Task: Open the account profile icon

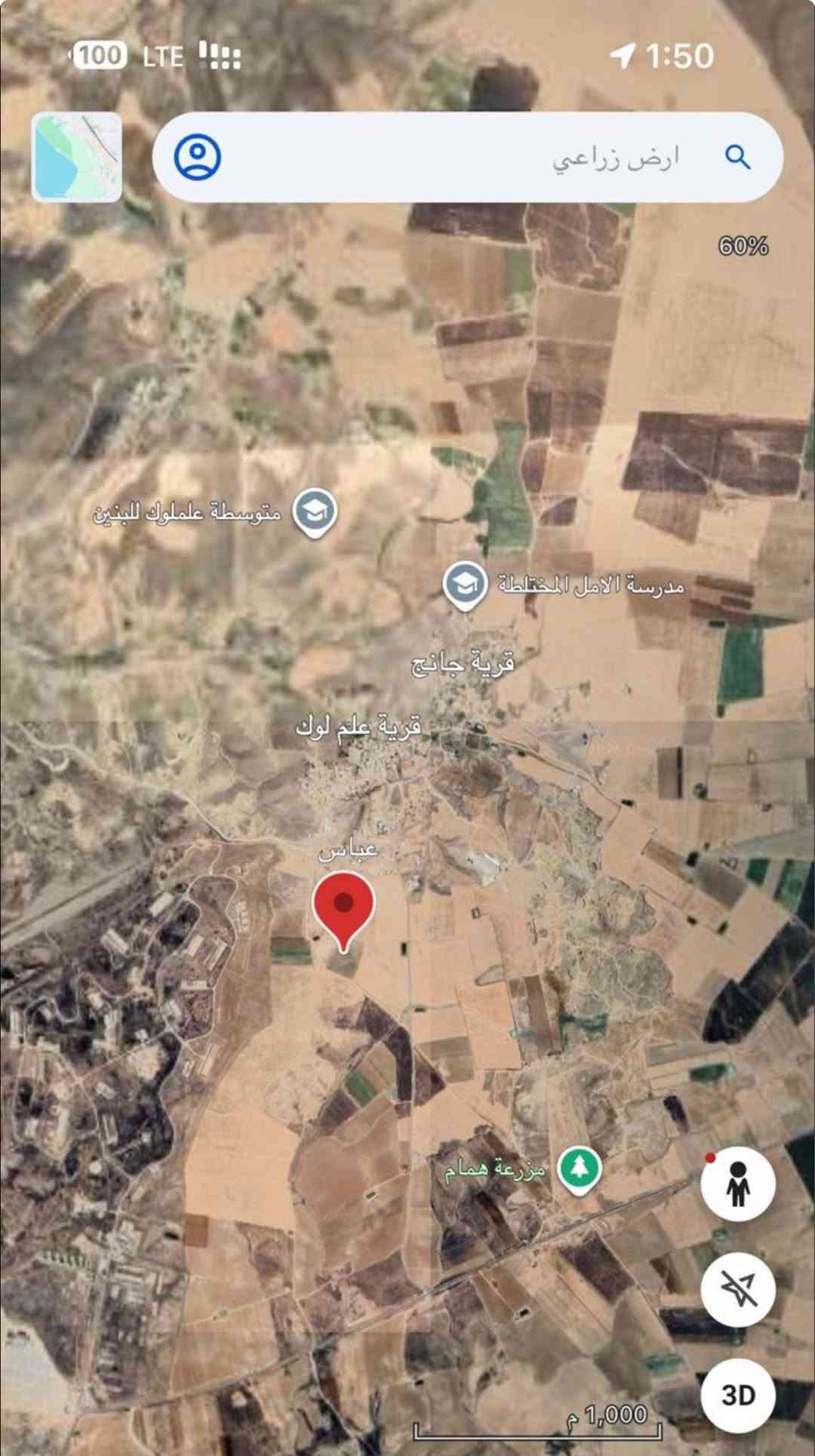Action: [x=198, y=157]
